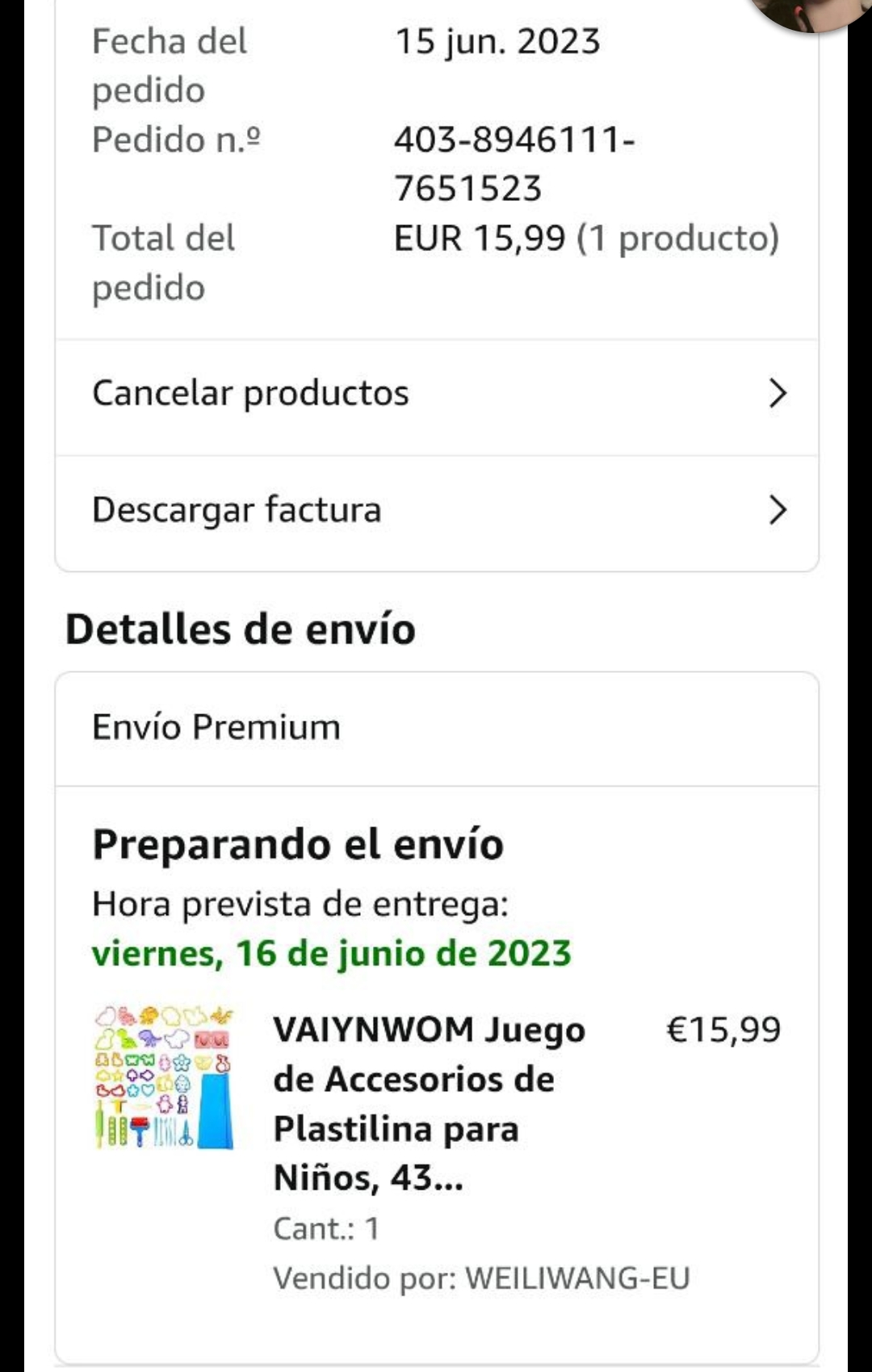Viewport: 872px width, 1372px height.
Task: Open Descargar factura row
Action: (x=436, y=512)
